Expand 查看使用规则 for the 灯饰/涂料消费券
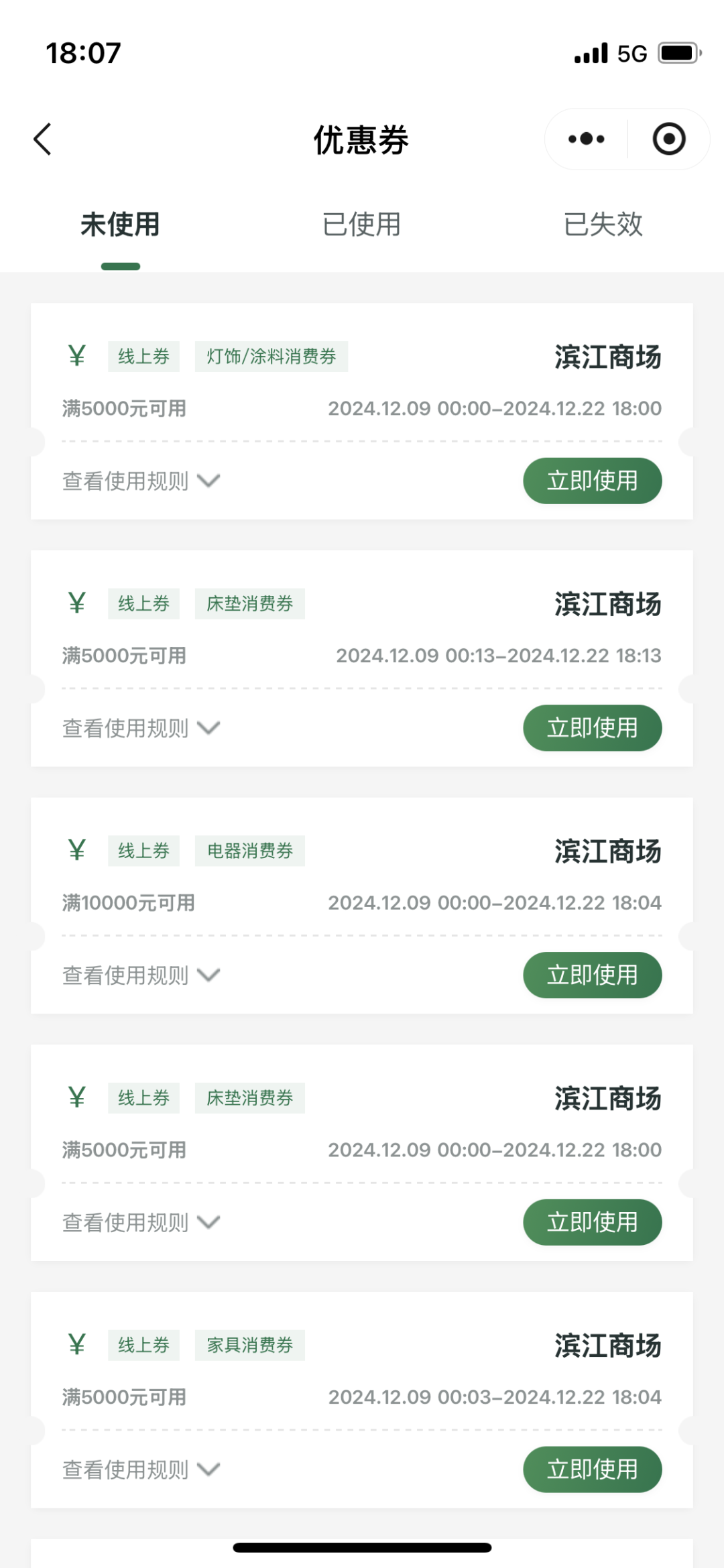This screenshot has height=1568, width=724. click(141, 481)
